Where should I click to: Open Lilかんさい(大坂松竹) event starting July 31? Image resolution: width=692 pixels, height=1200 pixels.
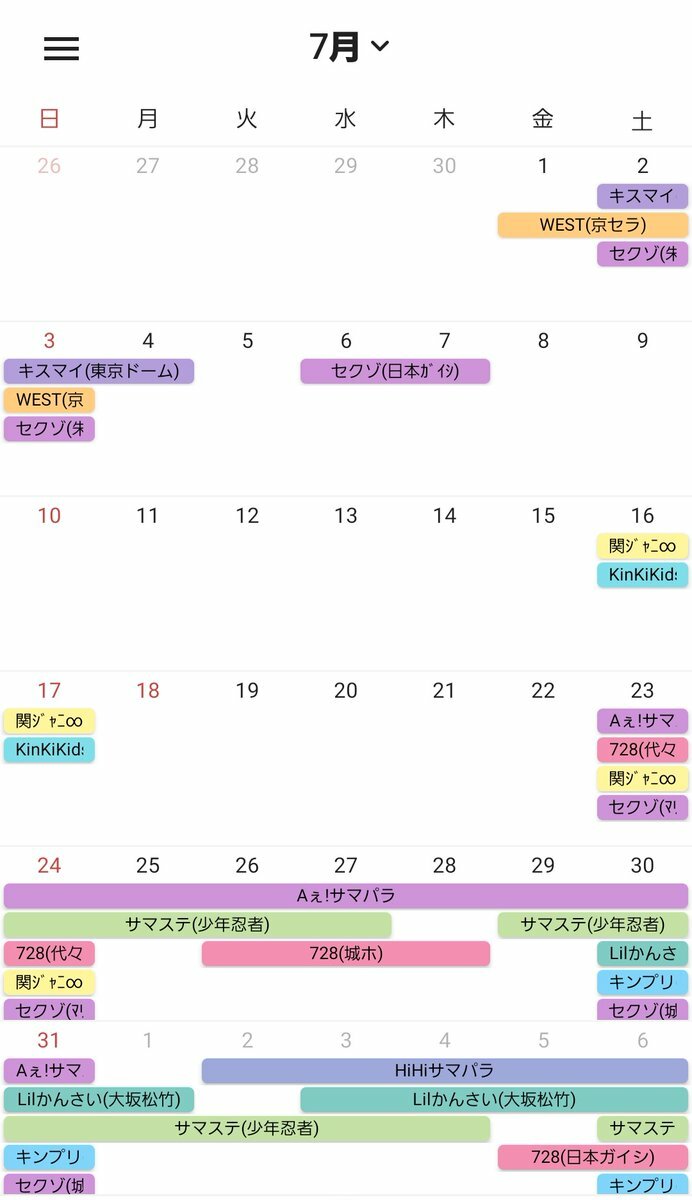tap(98, 1100)
